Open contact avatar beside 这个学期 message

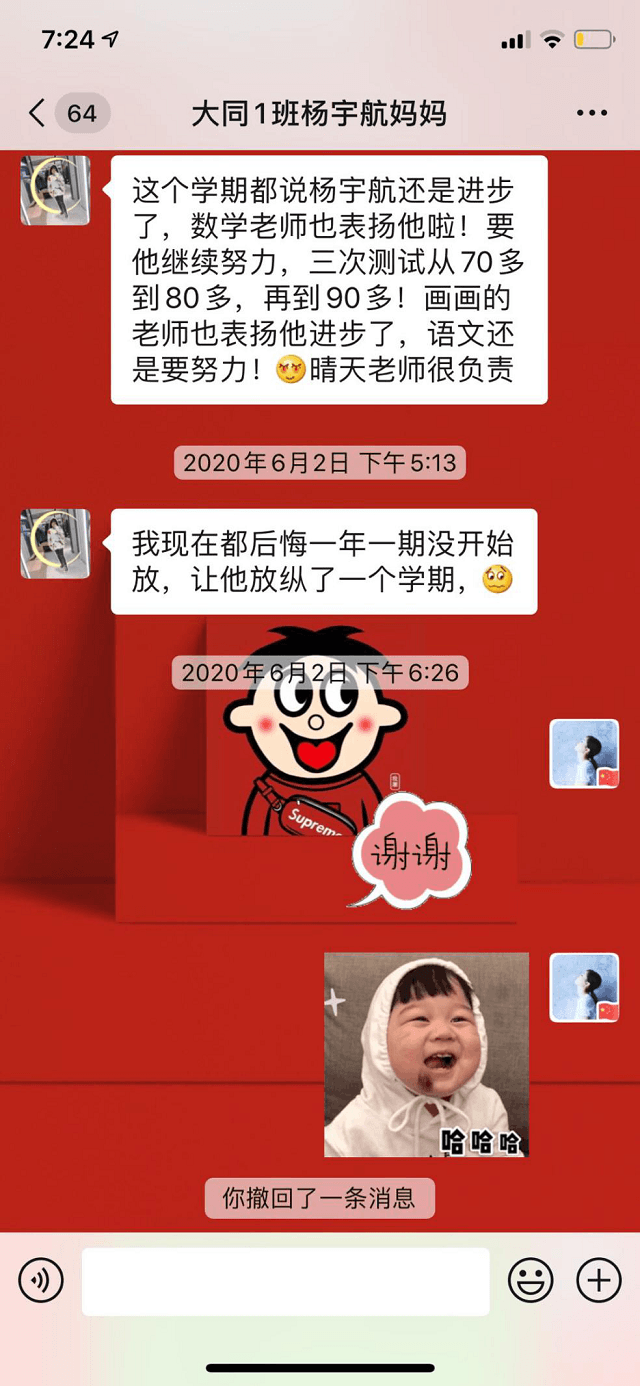55,190
